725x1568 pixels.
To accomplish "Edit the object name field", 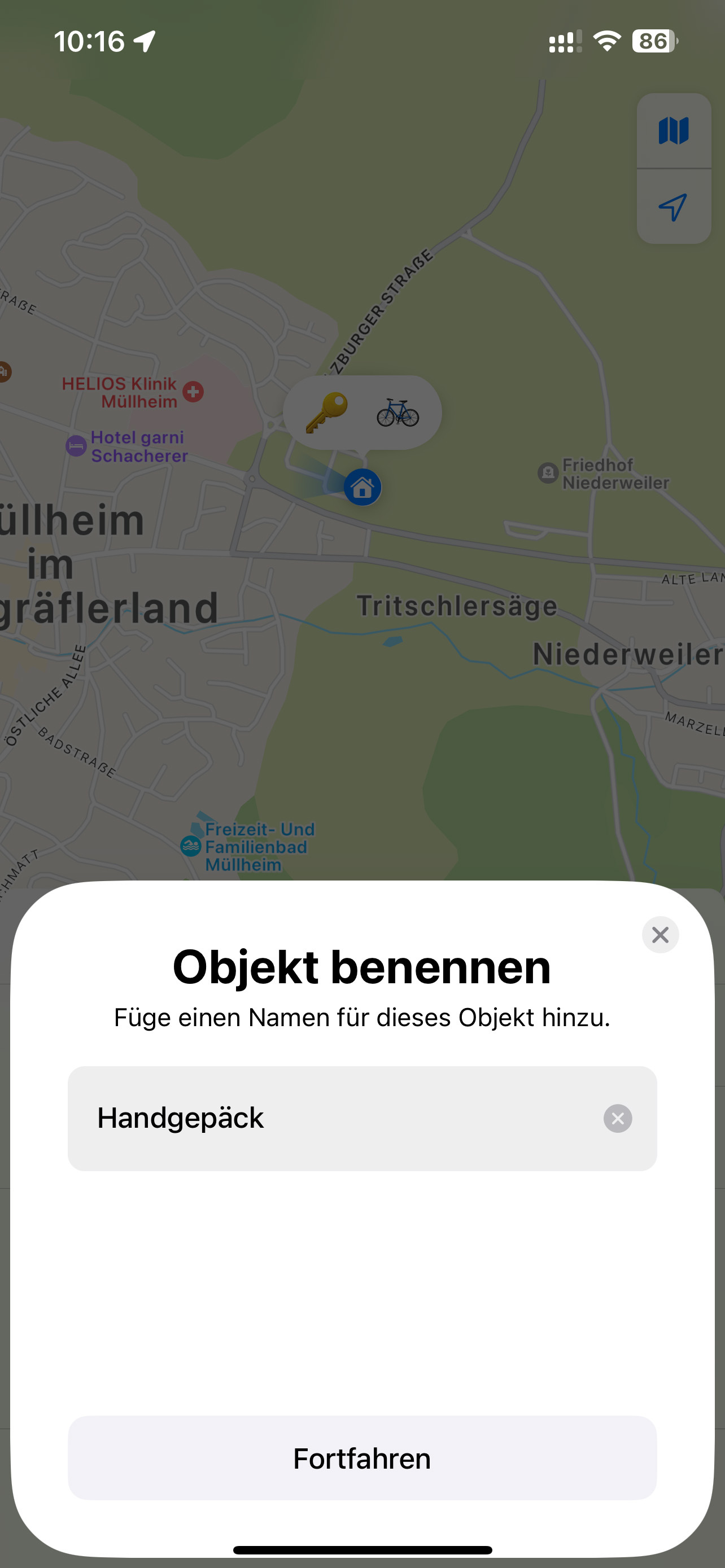I will (x=341, y=1118).
